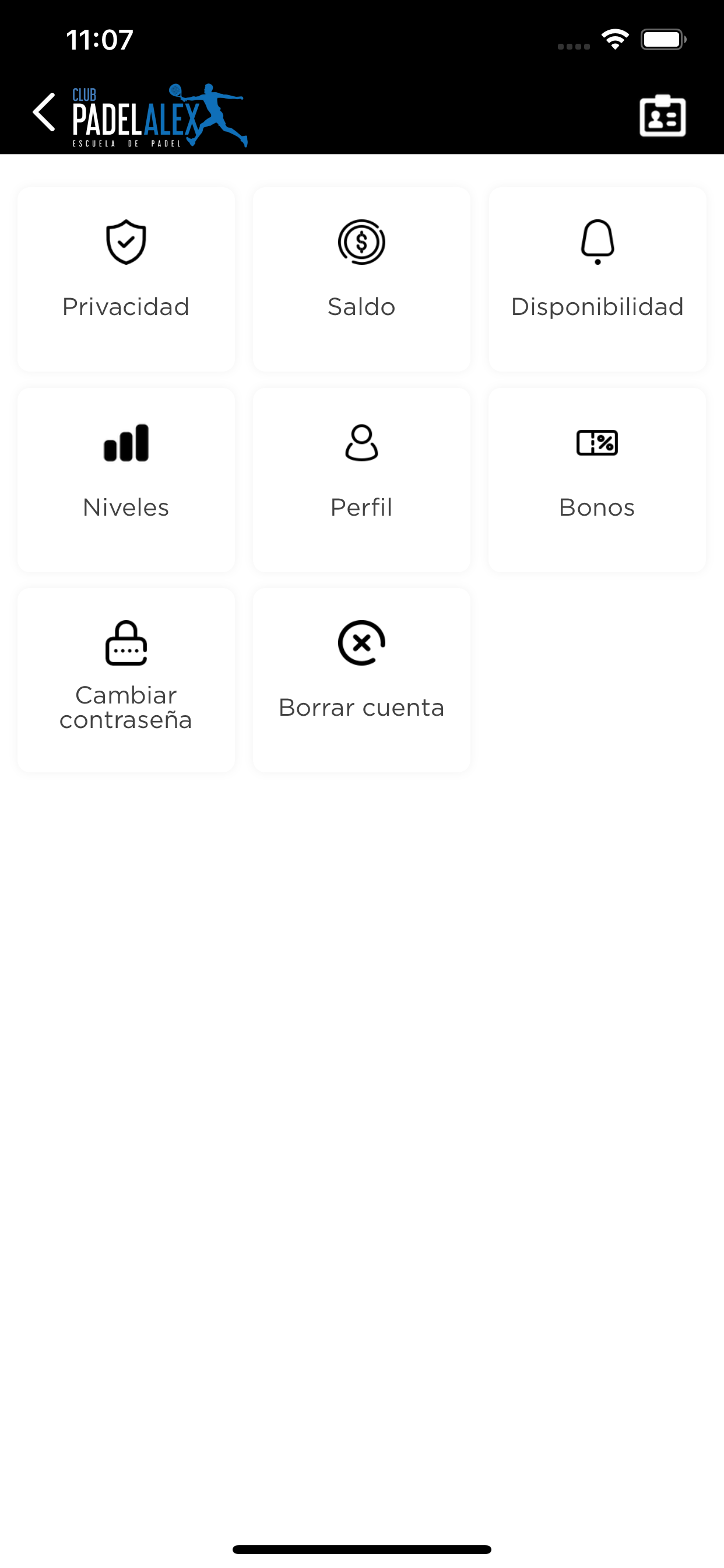Viewport: 724px width, 1568px height.
Task: Open the Bonos tile
Action: click(597, 480)
